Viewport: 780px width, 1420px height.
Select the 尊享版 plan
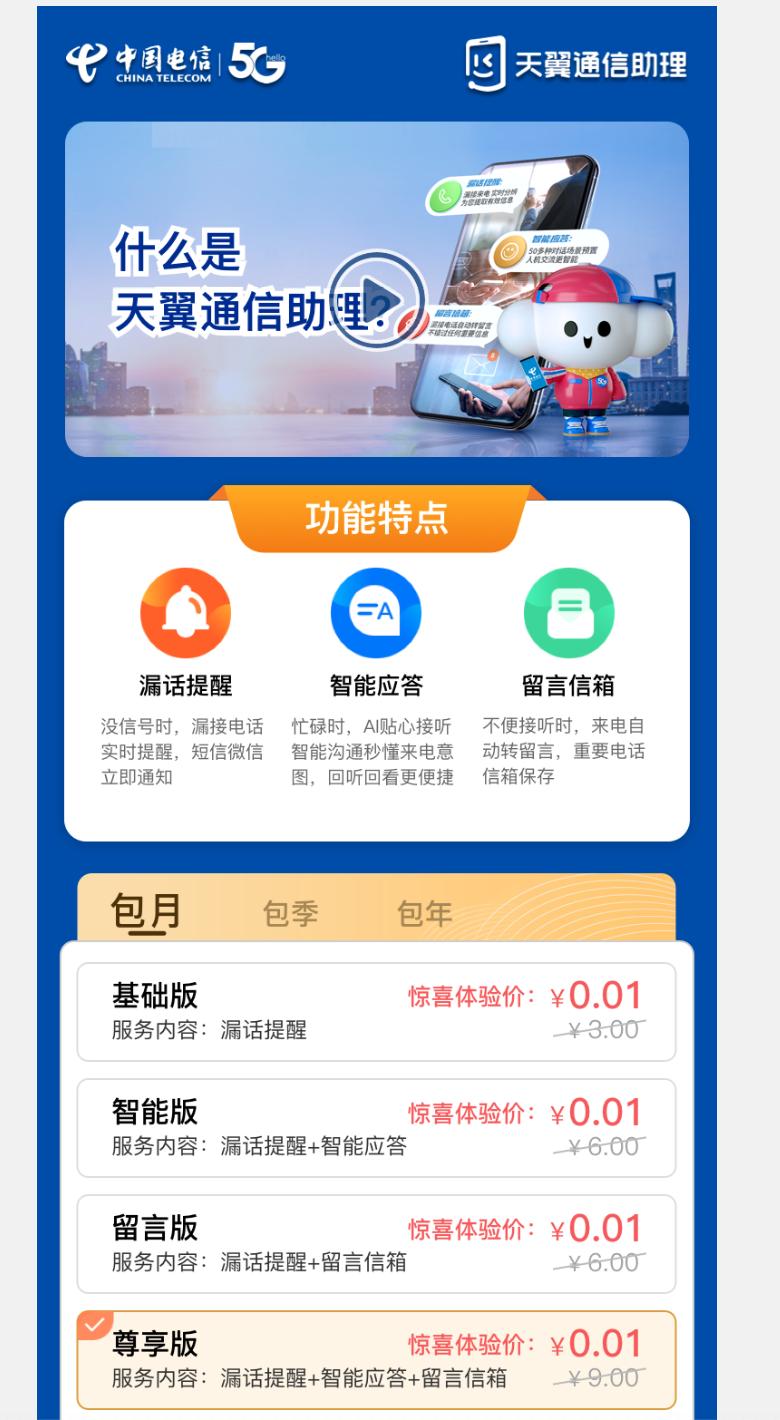coord(376,1359)
